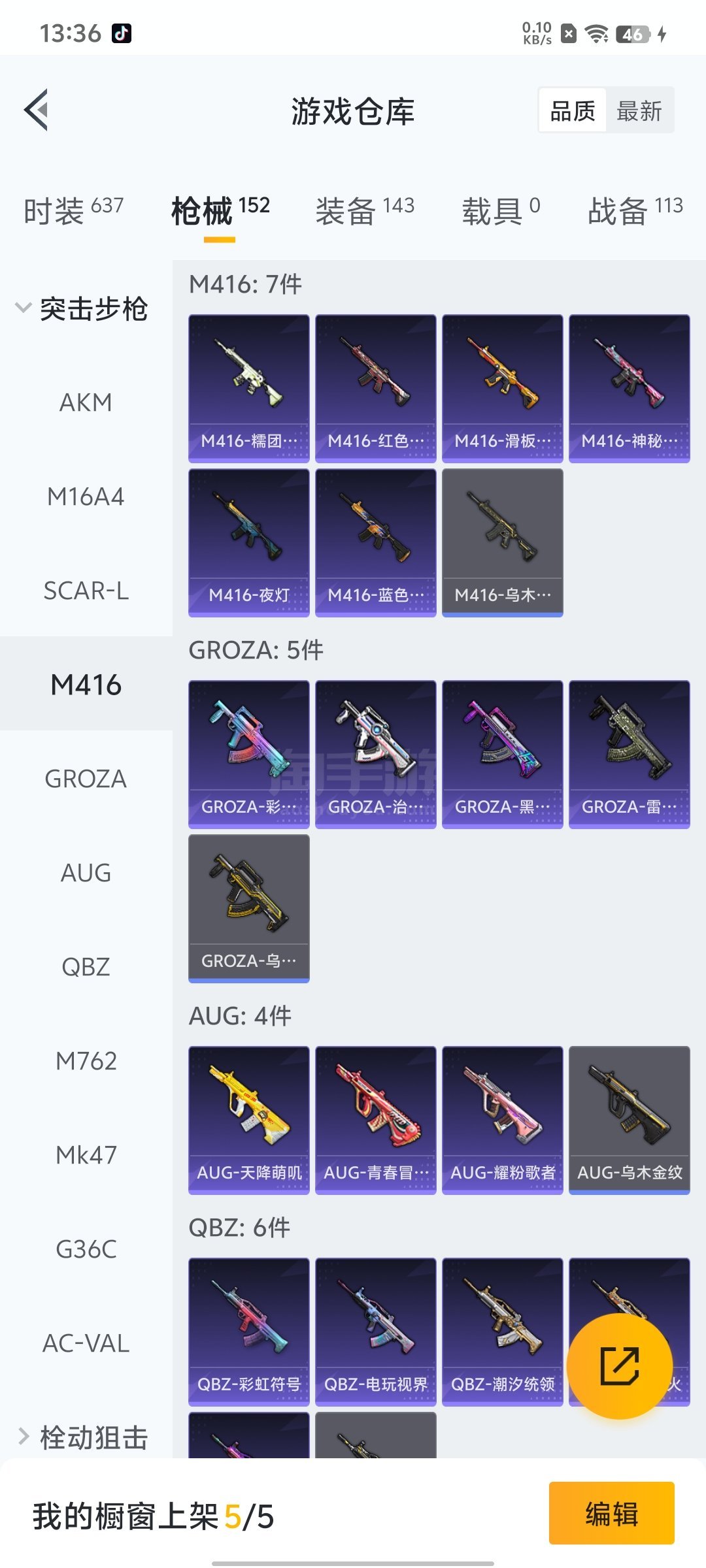
Task: Switch to the 战备 tab
Action: point(635,210)
